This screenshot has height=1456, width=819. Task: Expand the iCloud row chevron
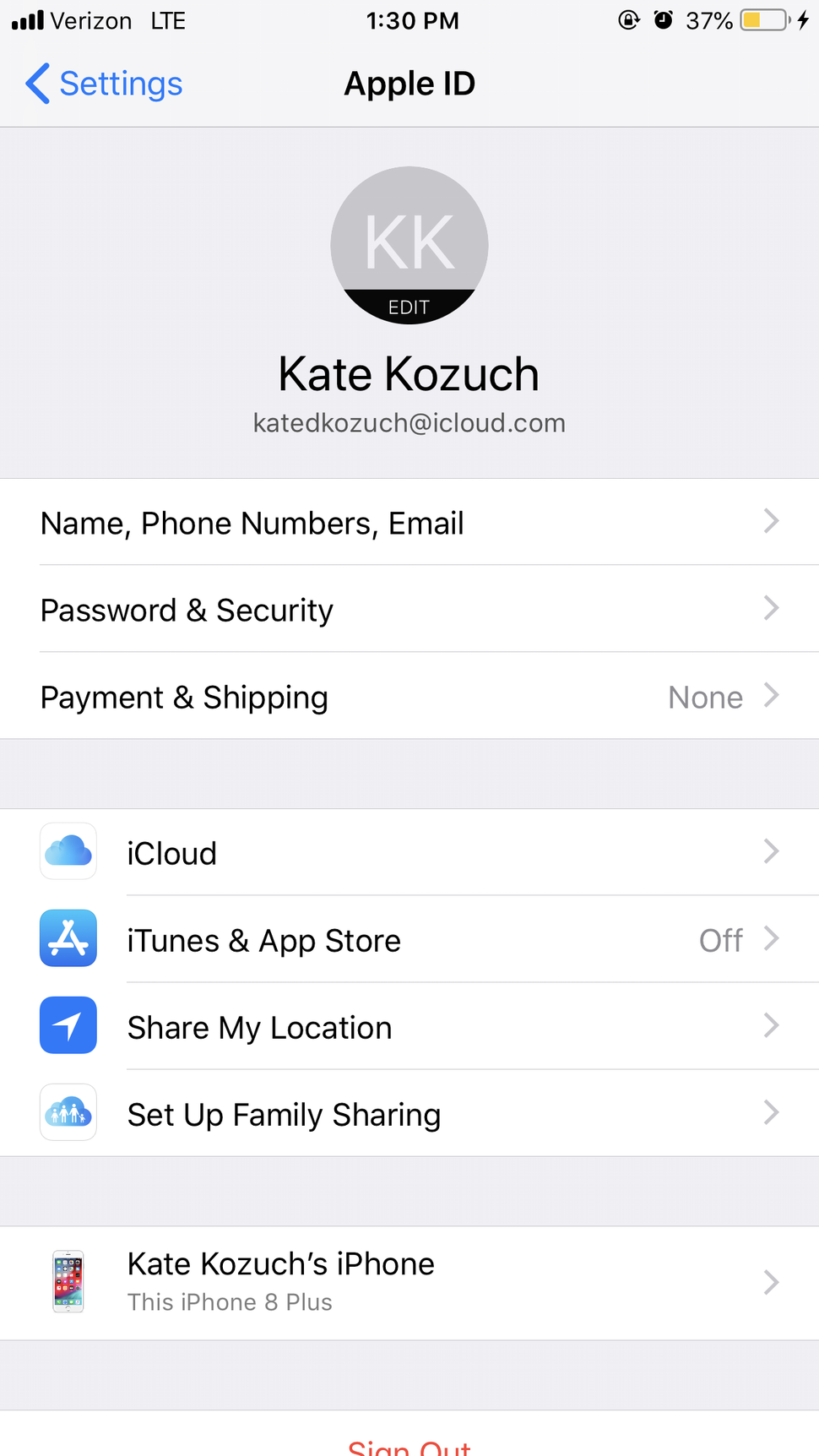pos(770,851)
